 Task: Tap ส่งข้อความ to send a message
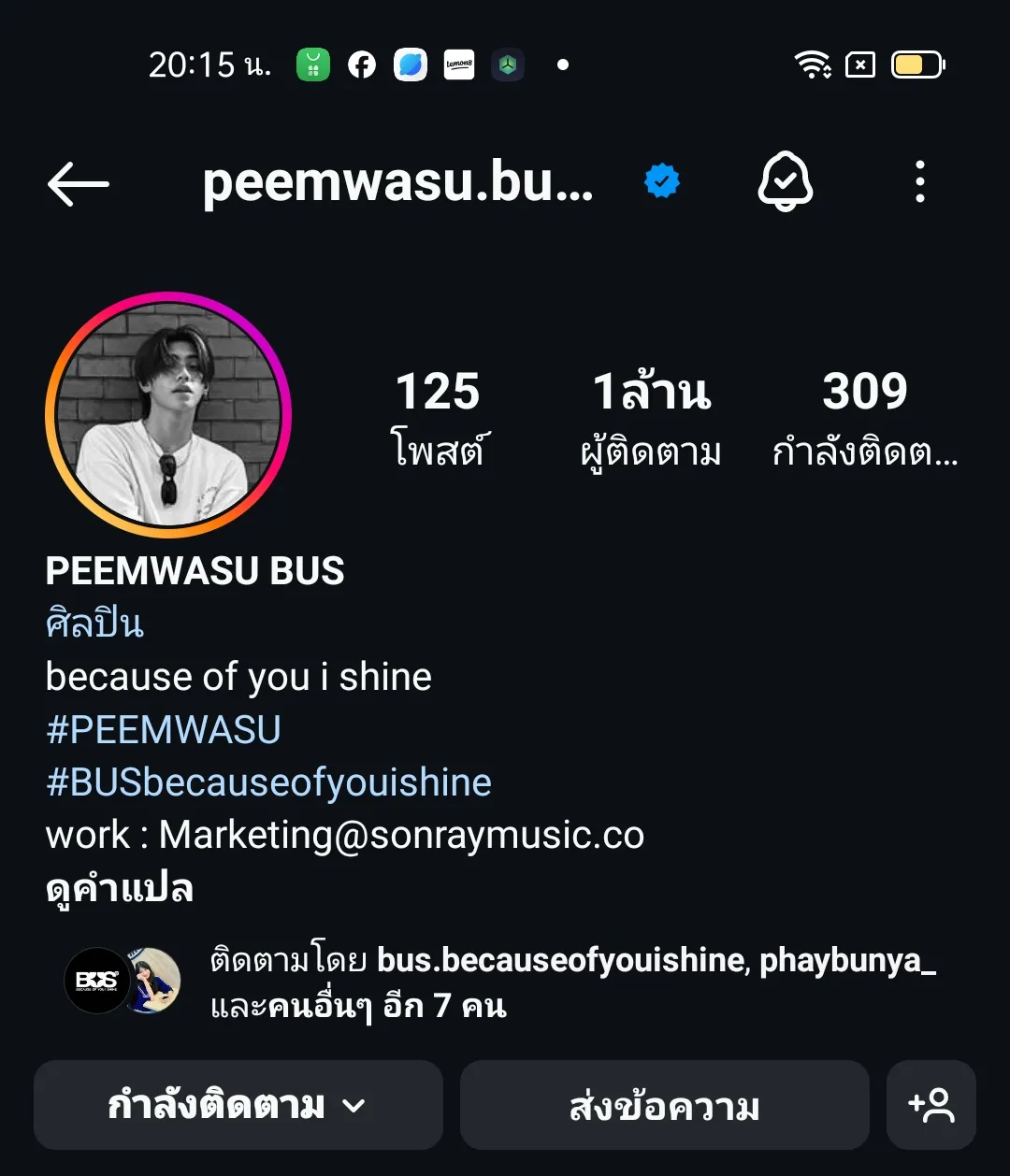pyautogui.click(x=664, y=1106)
